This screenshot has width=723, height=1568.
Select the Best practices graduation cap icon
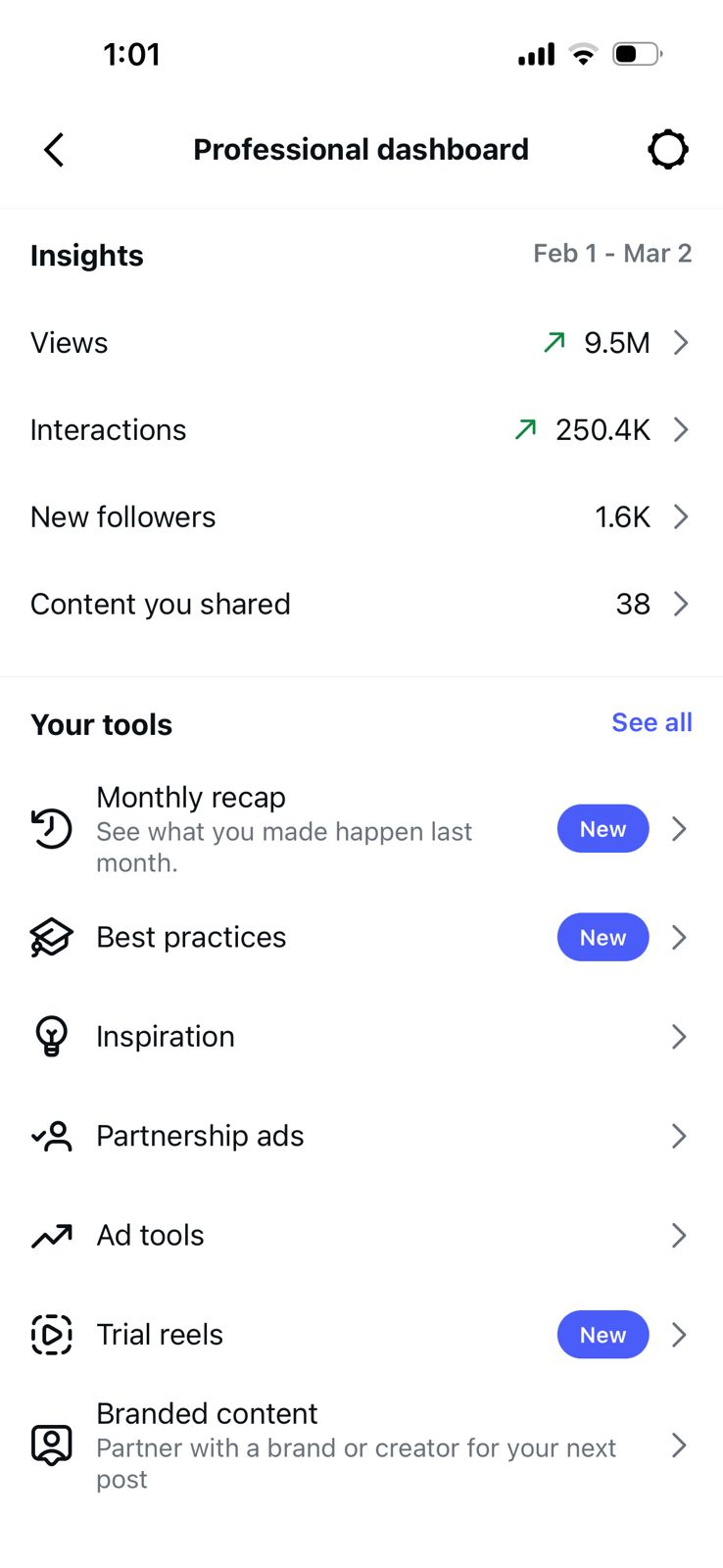(x=51, y=937)
